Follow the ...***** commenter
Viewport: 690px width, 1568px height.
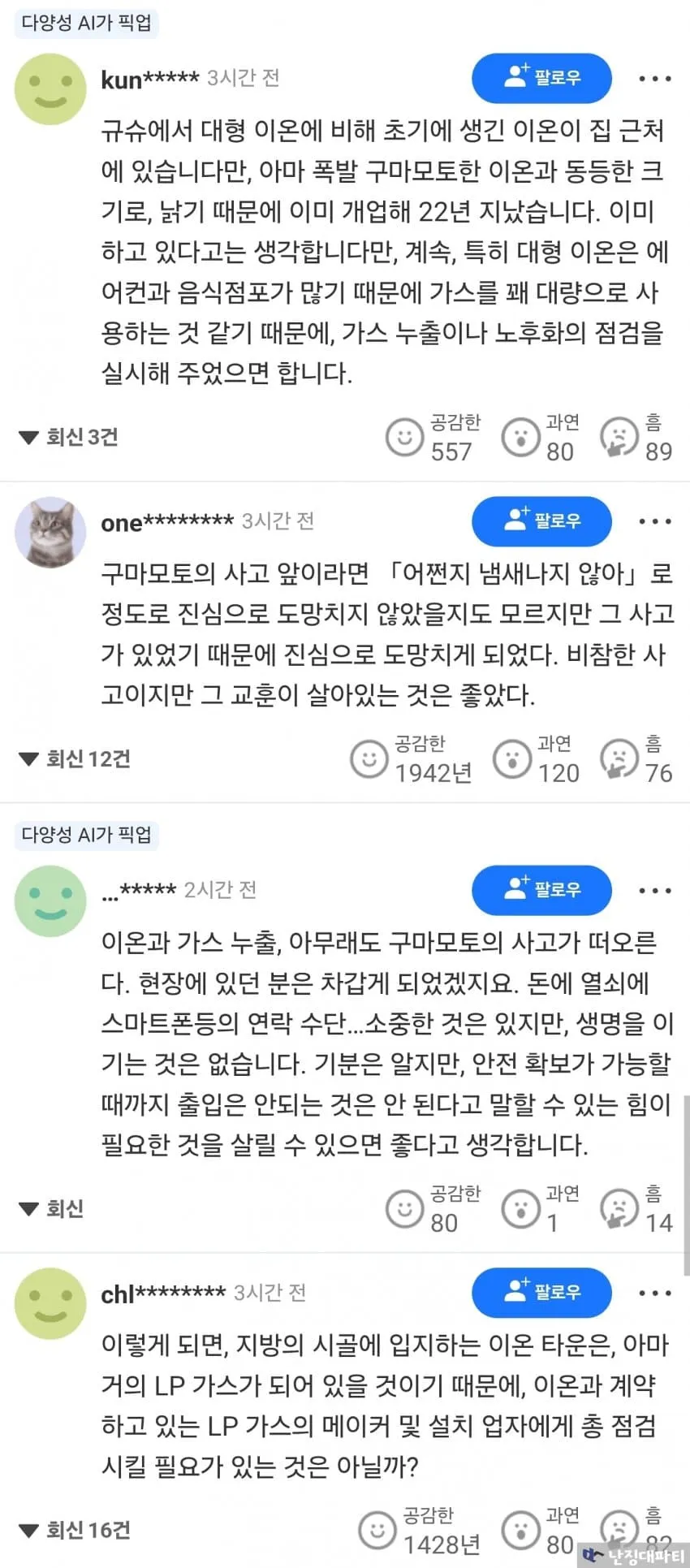coord(541,890)
